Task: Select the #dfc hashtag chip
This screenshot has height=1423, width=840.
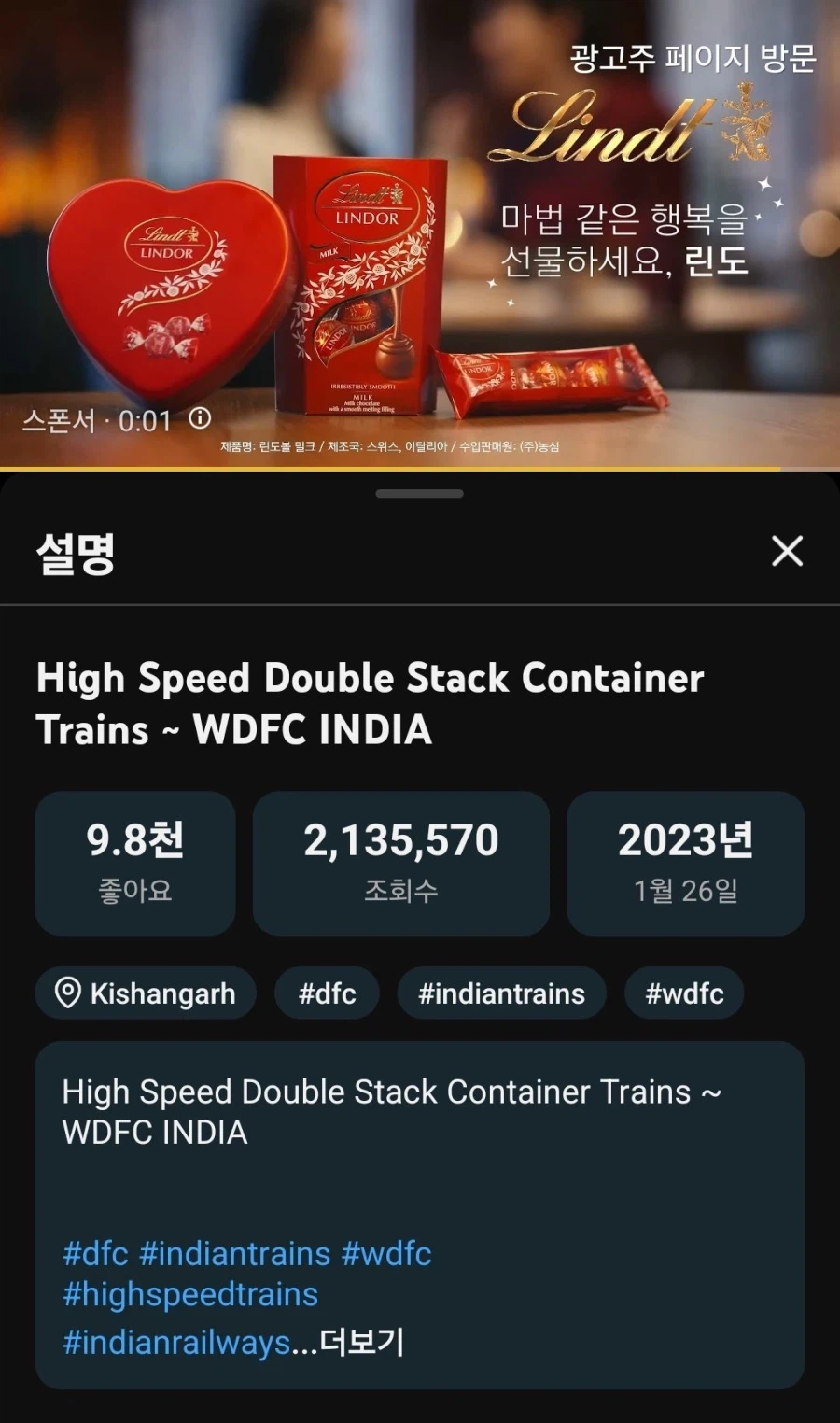Action: (326, 993)
